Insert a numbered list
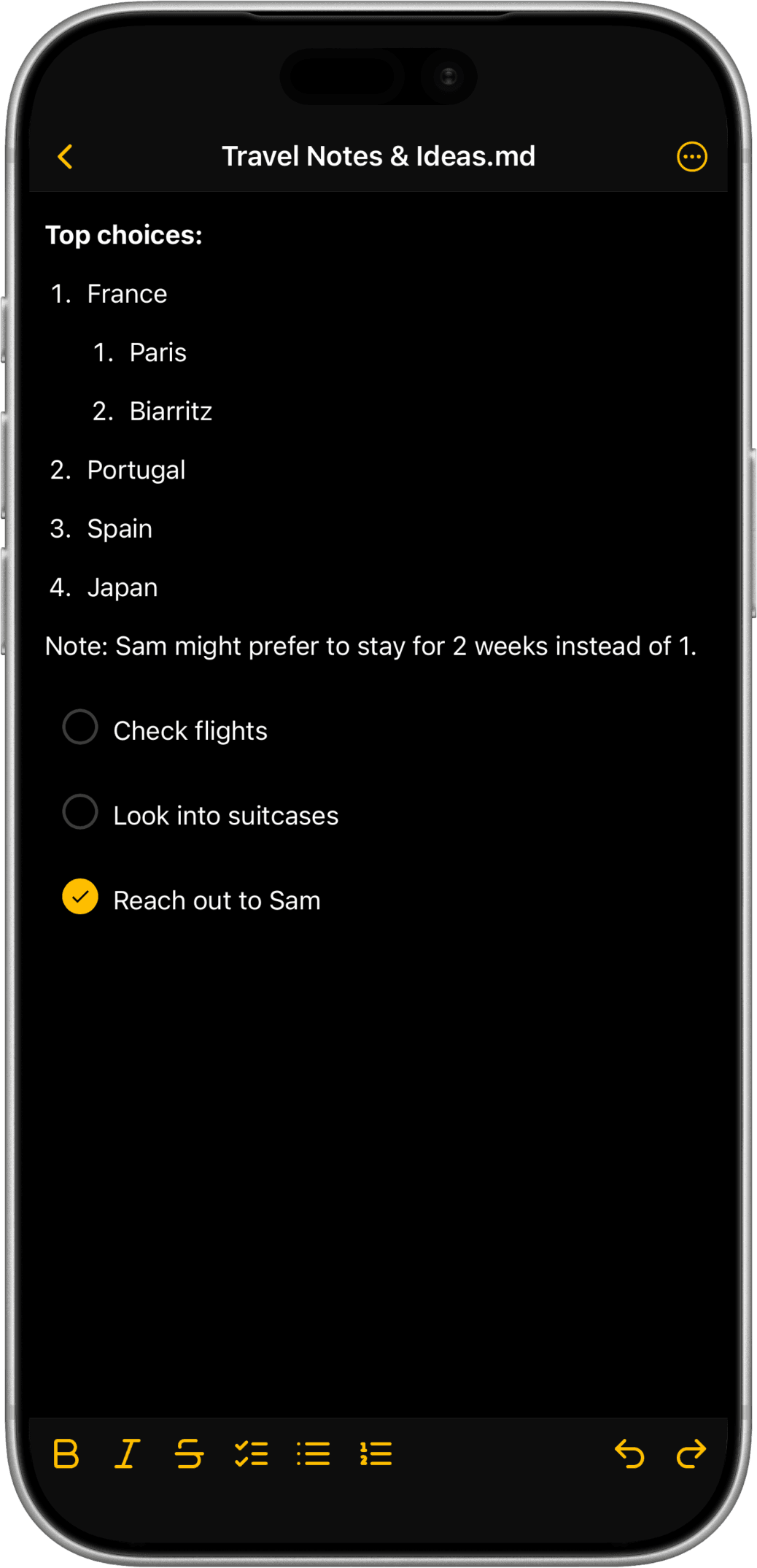Viewport: 757px width, 1568px height. tap(376, 1454)
